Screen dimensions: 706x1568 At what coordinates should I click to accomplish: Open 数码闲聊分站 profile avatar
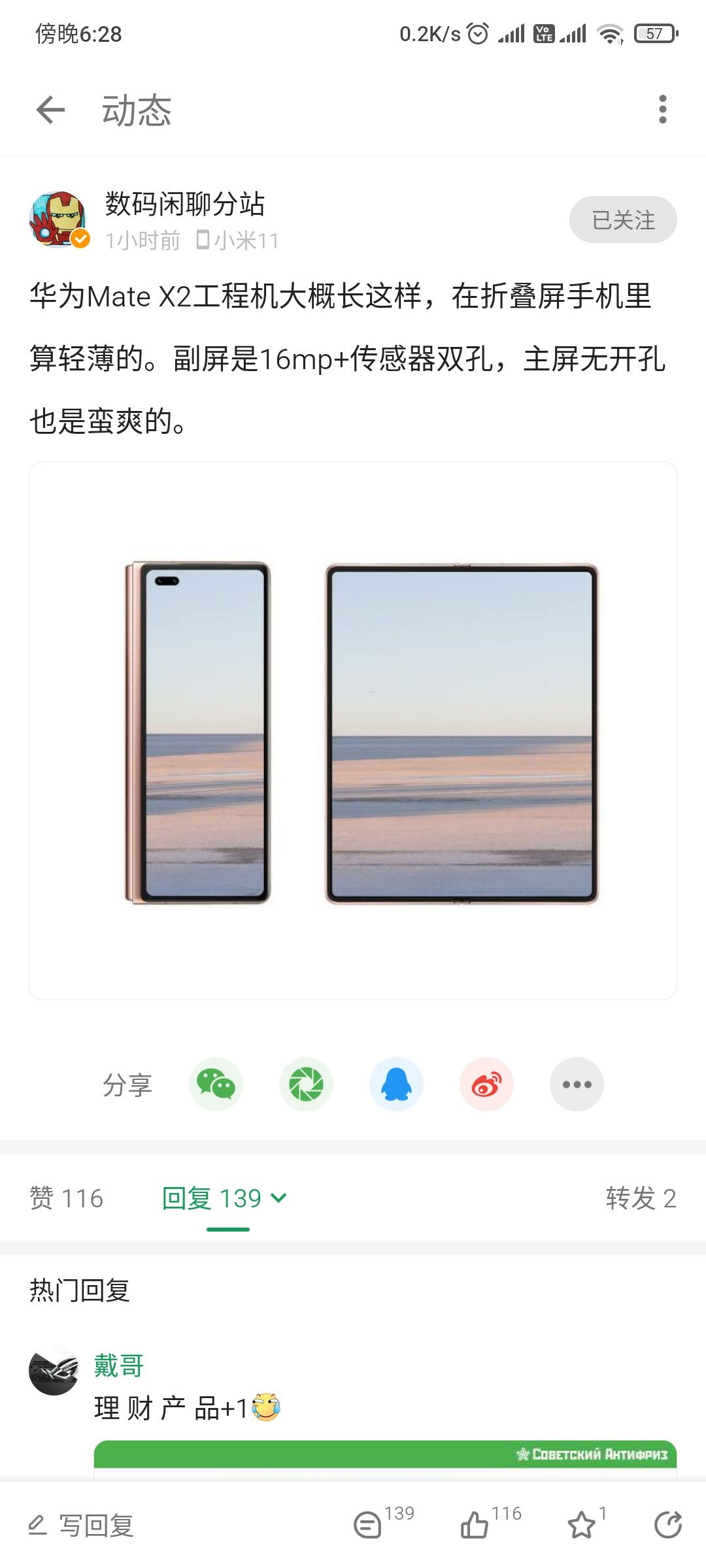tap(58, 220)
